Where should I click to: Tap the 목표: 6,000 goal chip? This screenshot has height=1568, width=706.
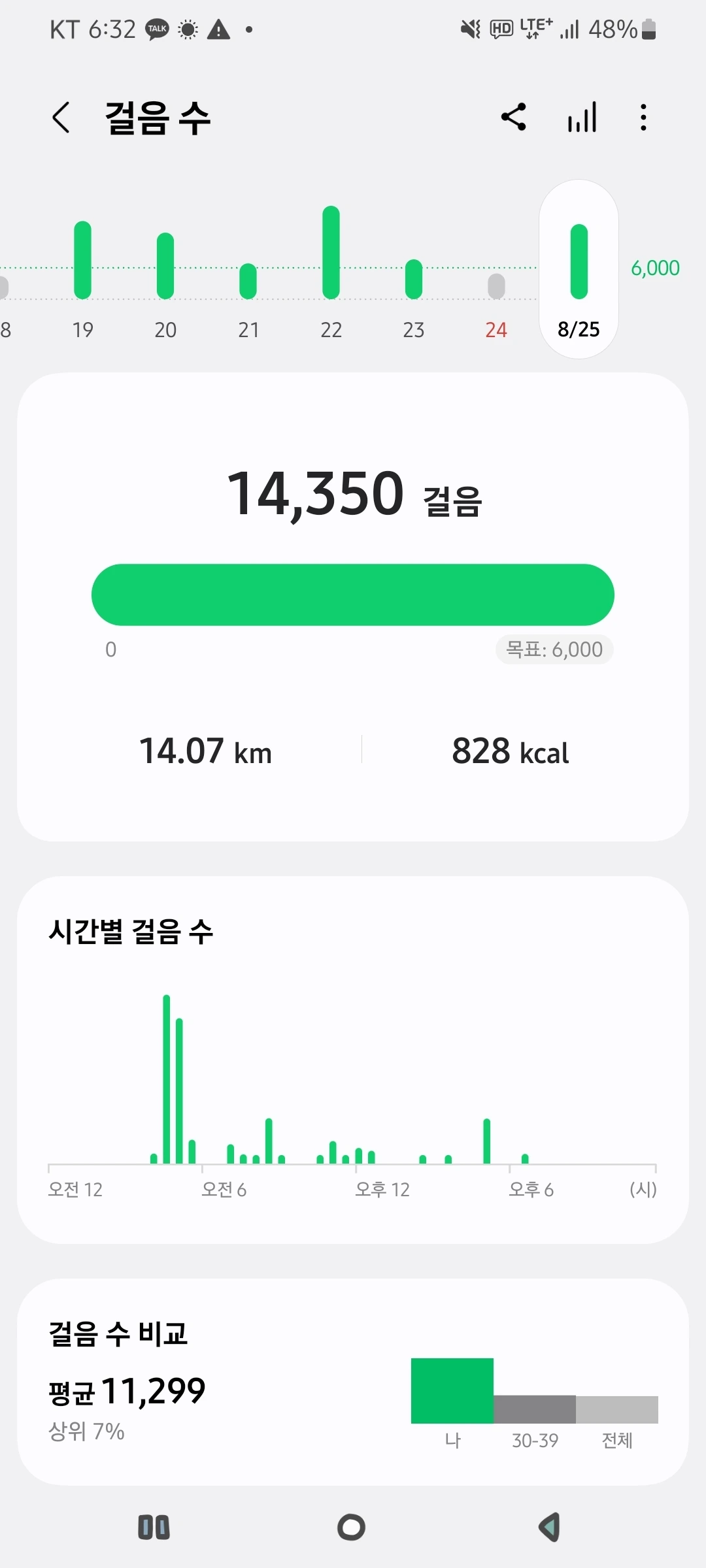(554, 649)
